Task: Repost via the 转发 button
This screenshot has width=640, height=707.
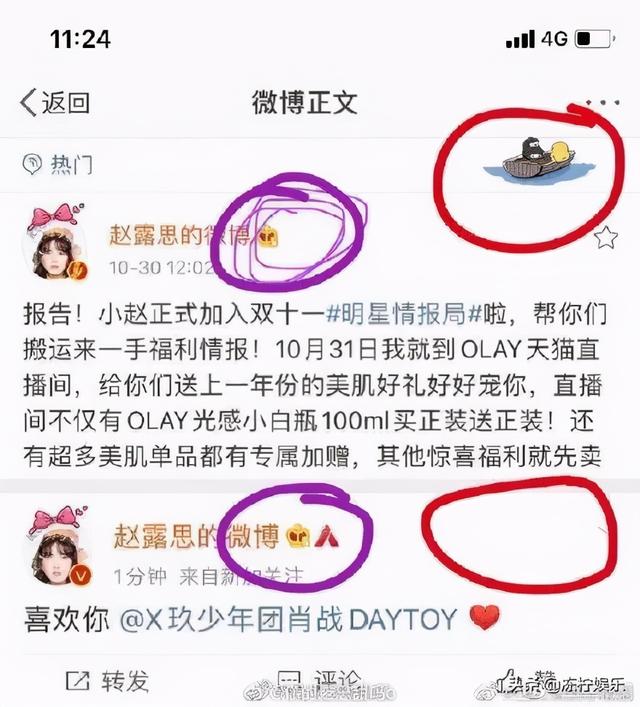Action: pos(108,681)
